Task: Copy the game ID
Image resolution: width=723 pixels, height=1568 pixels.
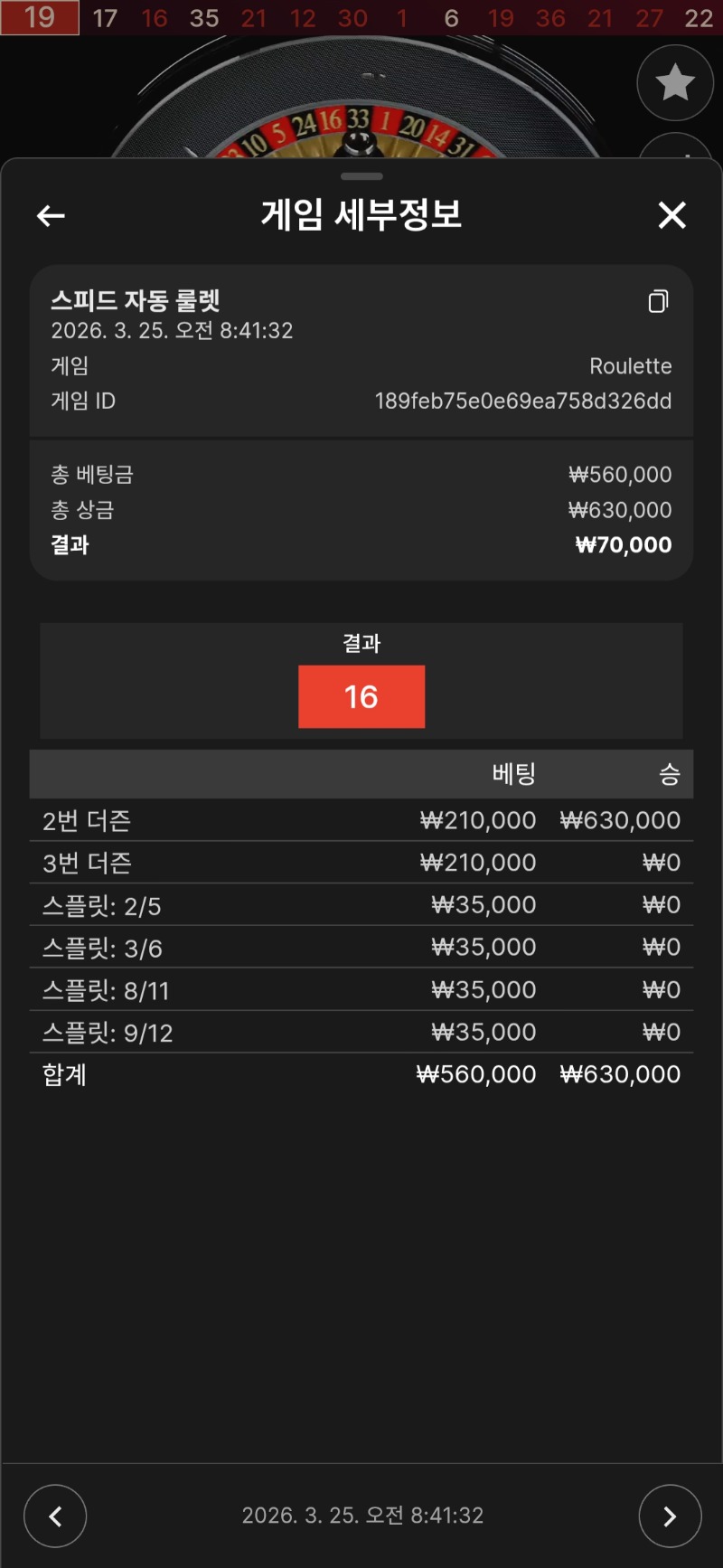Action: tap(658, 301)
